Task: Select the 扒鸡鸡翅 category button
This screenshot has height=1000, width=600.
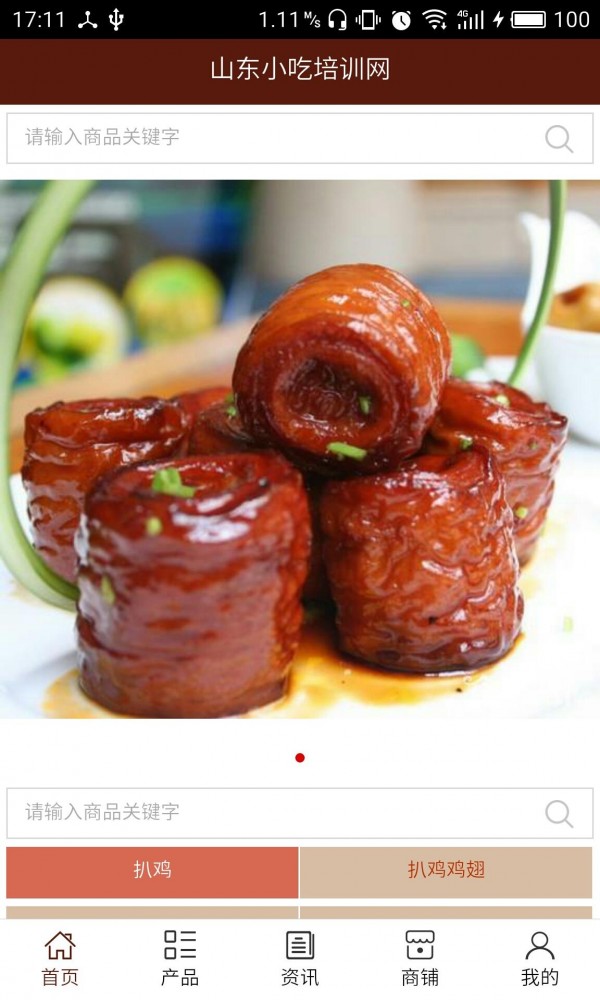Action: [x=446, y=871]
